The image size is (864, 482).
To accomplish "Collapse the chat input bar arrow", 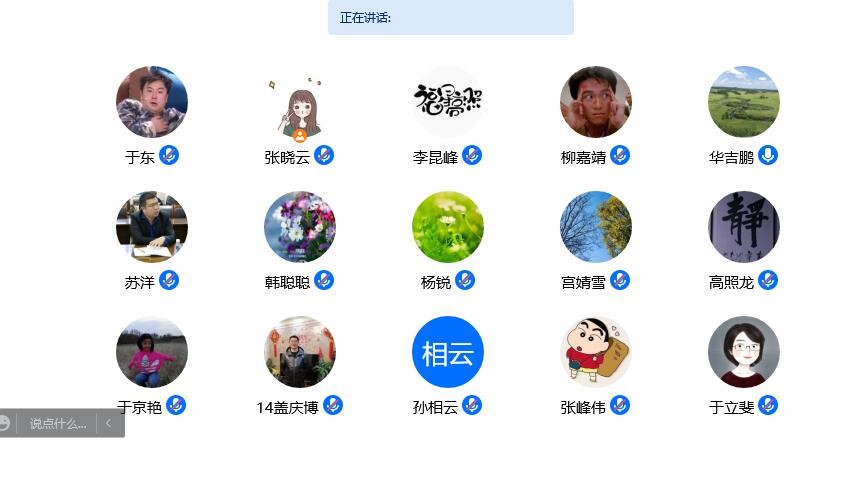I will coord(108,424).
